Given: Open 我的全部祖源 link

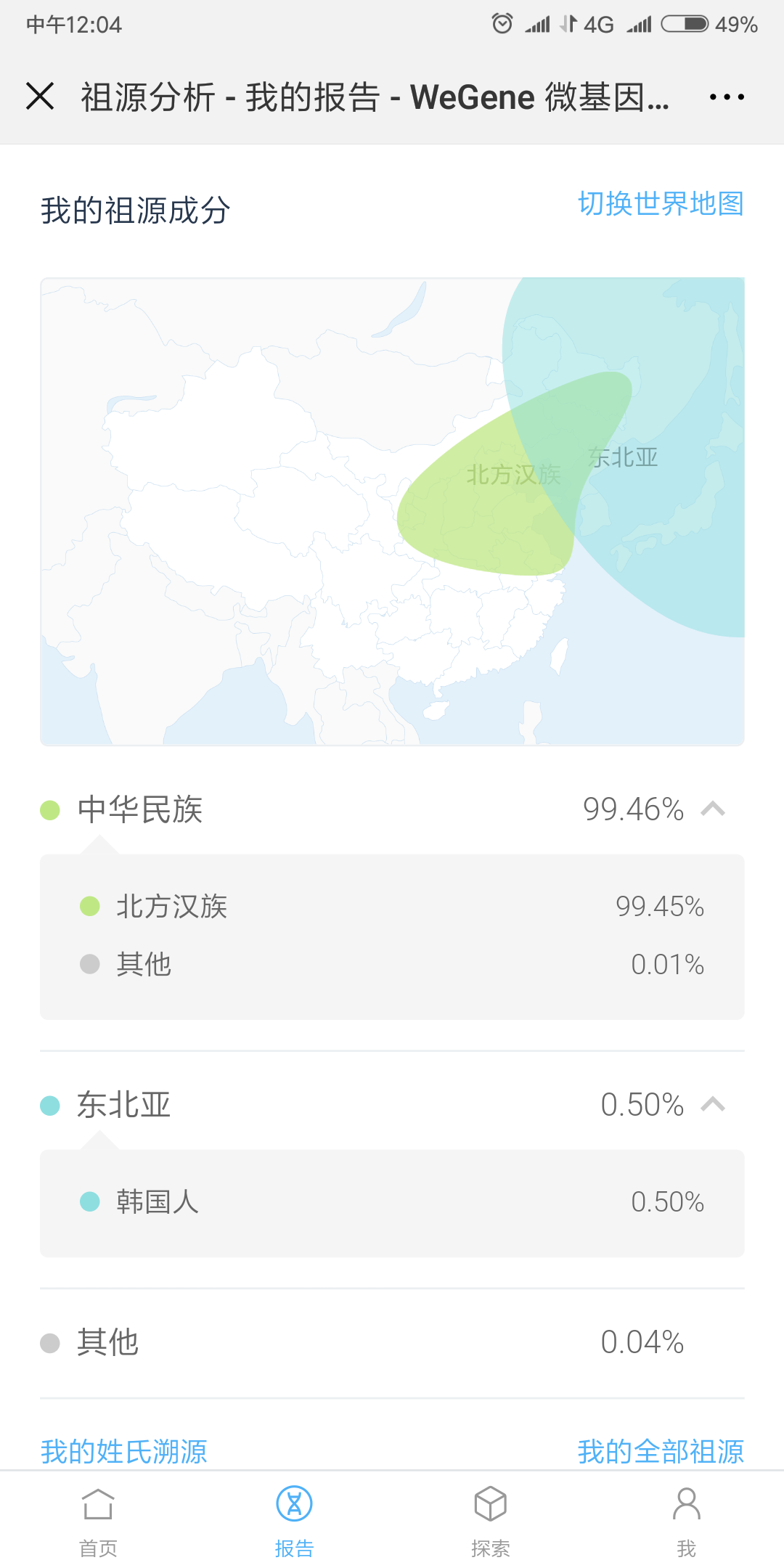Looking at the screenshot, I should click(x=661, y=1451).
